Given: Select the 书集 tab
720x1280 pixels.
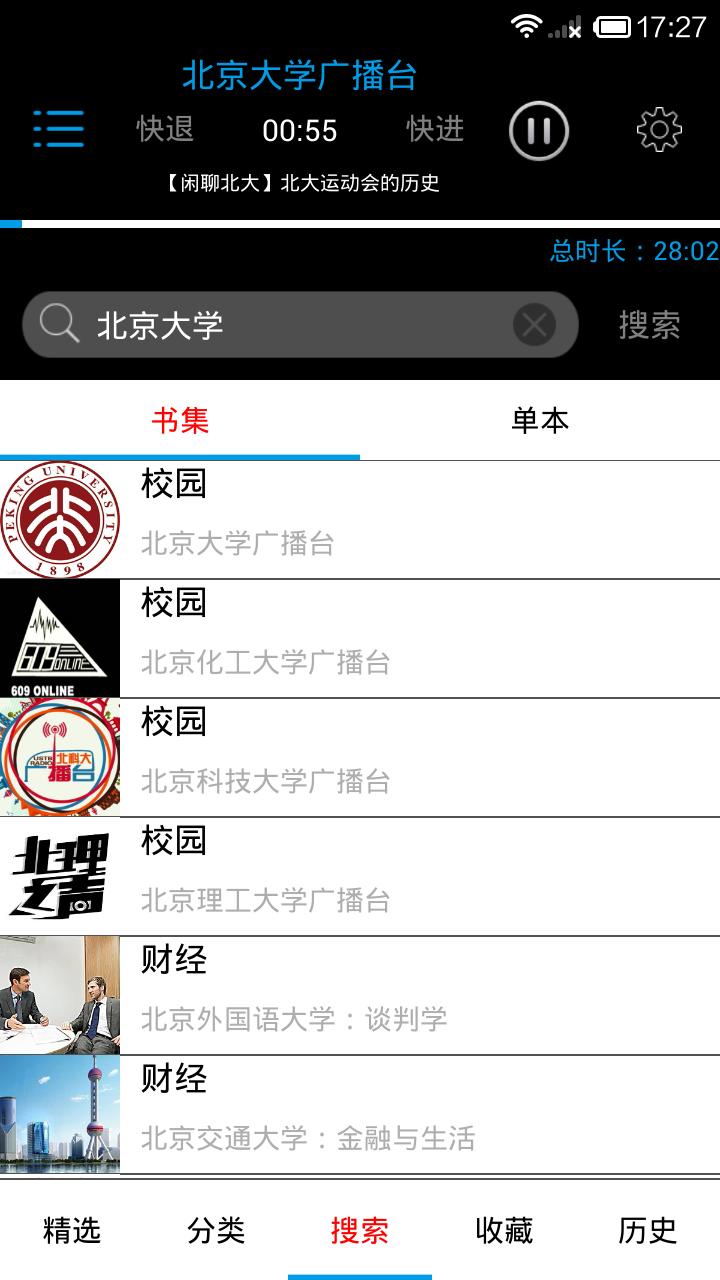Looking at the screenshot, I should 180,421.
